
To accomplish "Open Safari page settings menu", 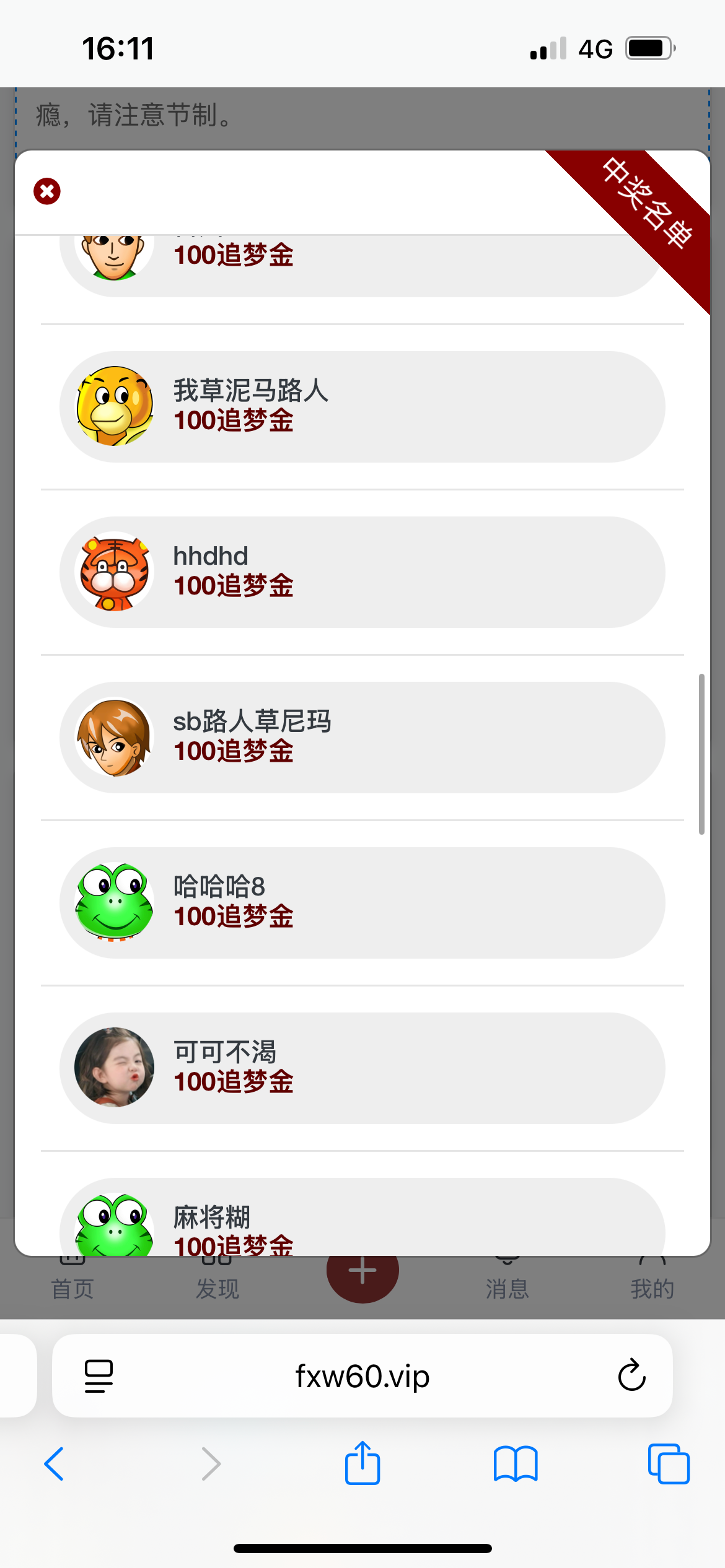I will point(99,1376).
